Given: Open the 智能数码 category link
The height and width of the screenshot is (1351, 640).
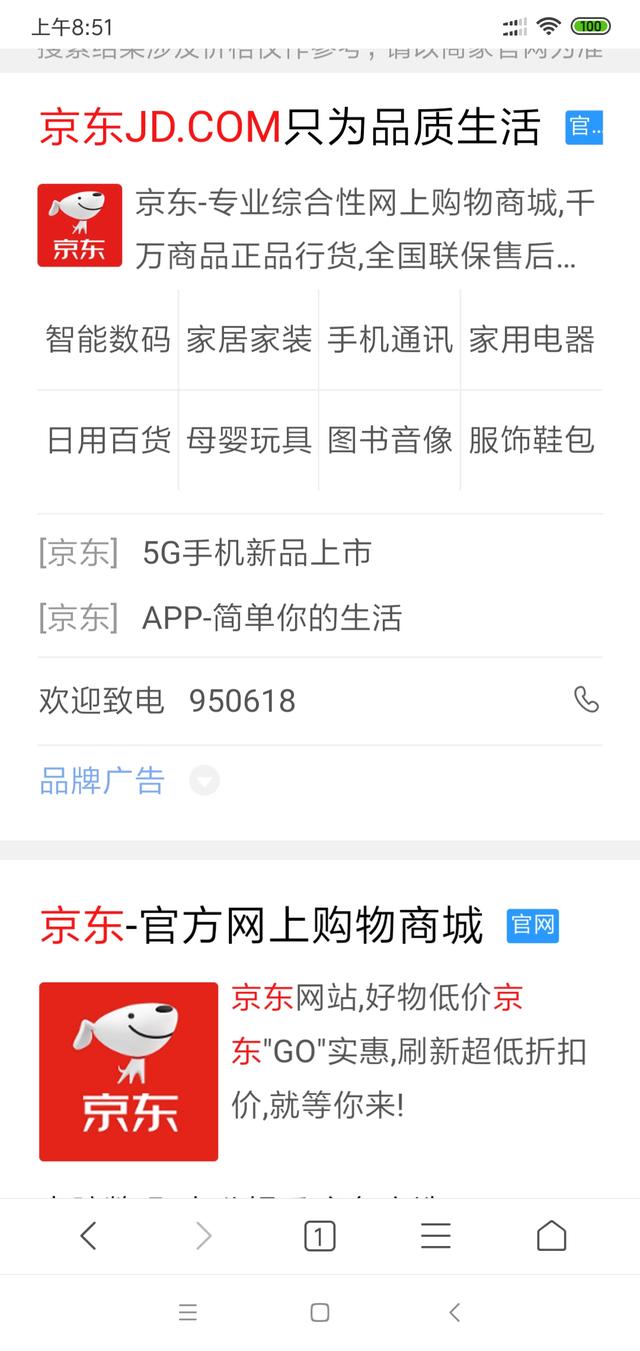Looking at the screenshot, I should click(x=108, y=340).
